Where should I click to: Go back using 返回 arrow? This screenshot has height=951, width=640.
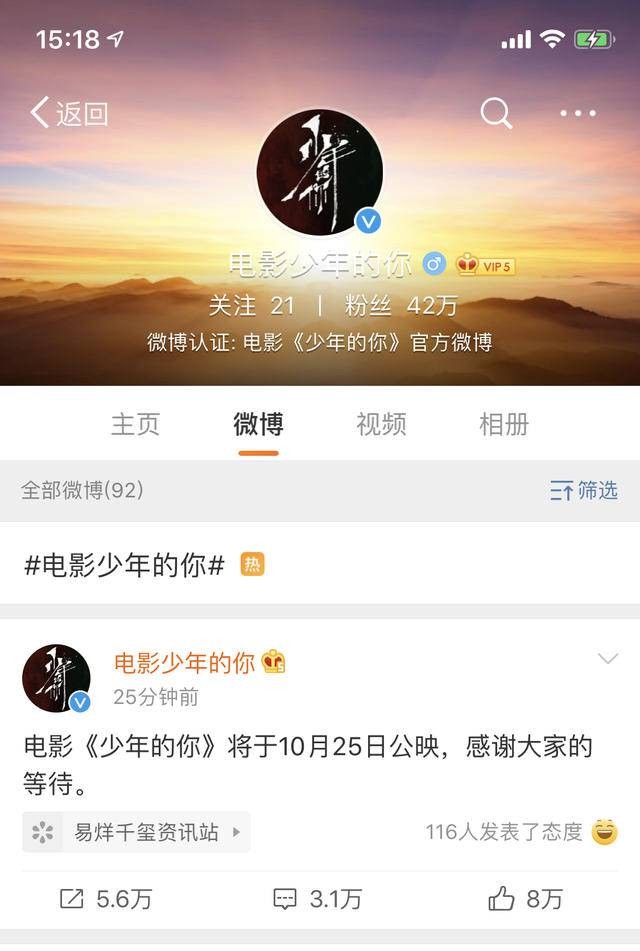pyautogui.click(x=68, y=113)
